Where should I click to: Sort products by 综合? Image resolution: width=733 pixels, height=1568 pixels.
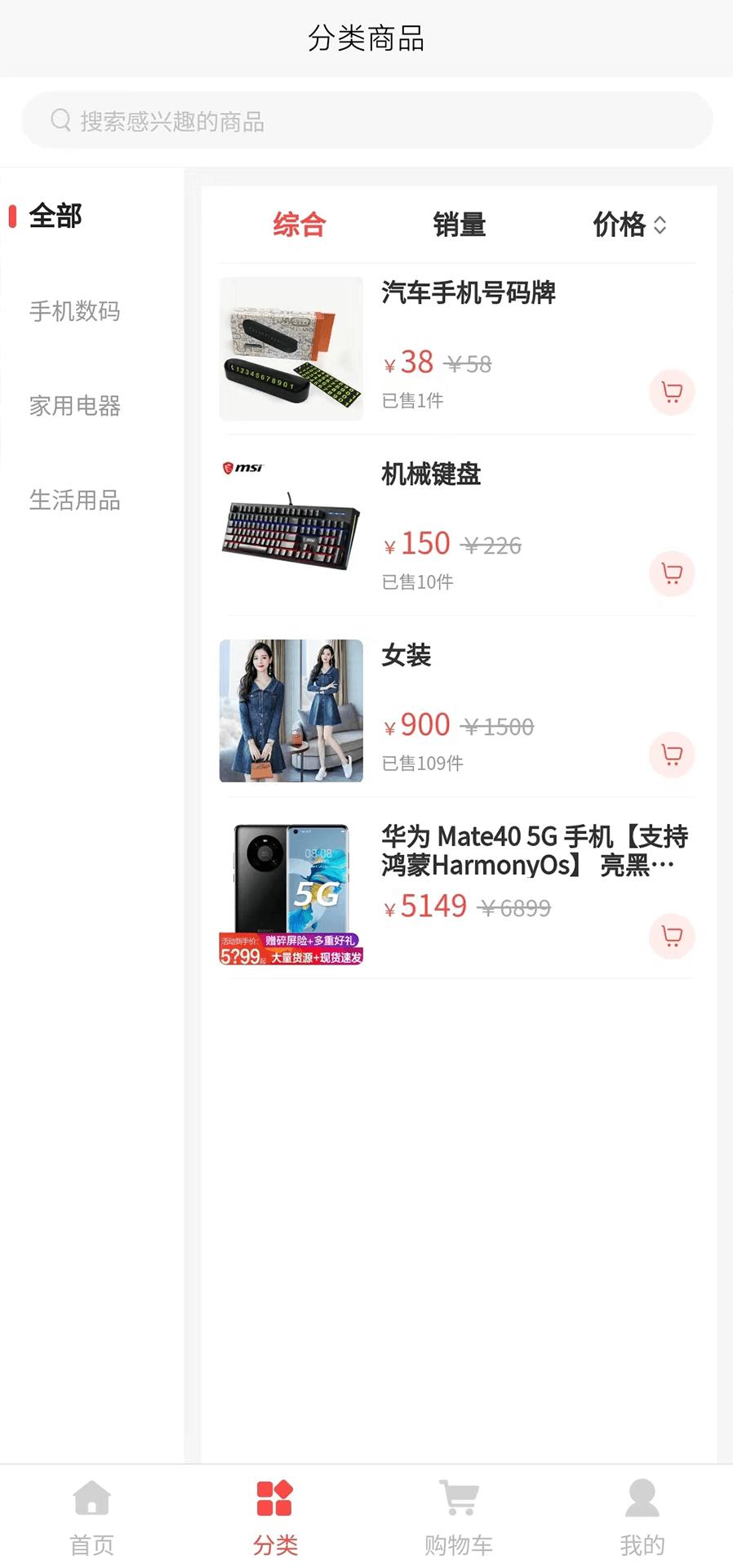pyautogui.click(x=299, y=225)
